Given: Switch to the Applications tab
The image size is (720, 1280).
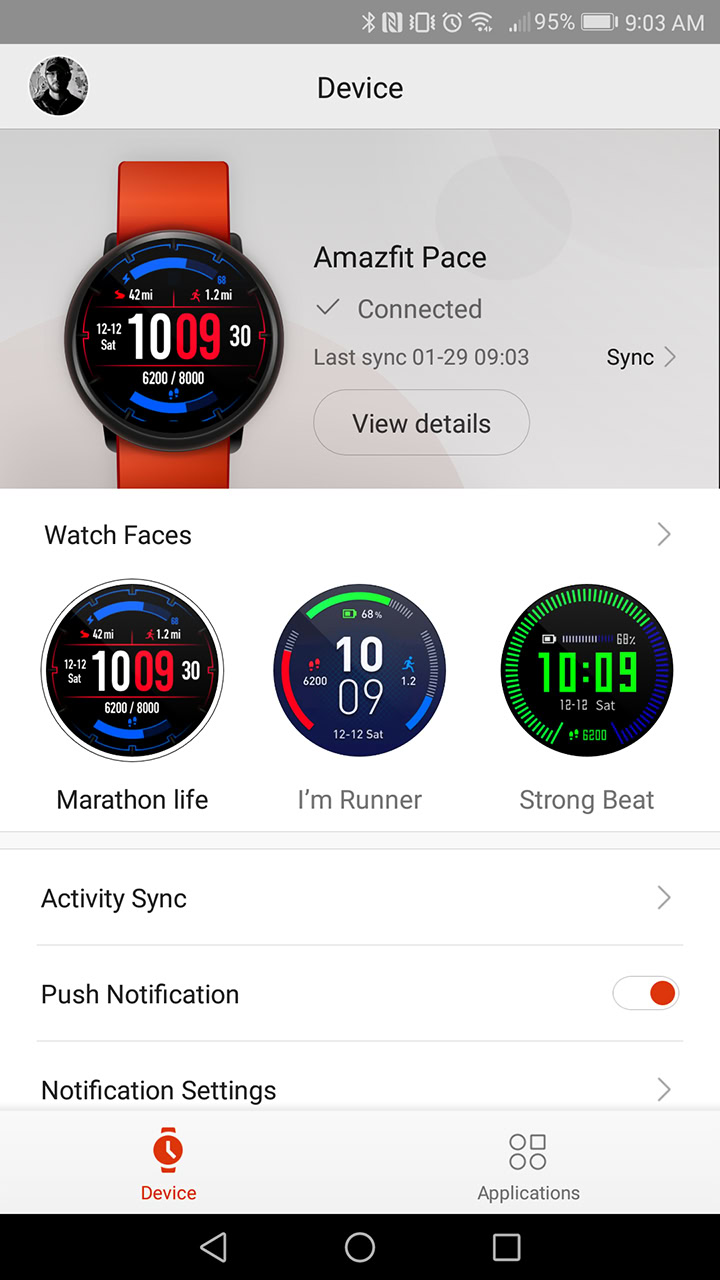Looking at the screenshot, I should pyautogui.click(x=528, y=1164).
